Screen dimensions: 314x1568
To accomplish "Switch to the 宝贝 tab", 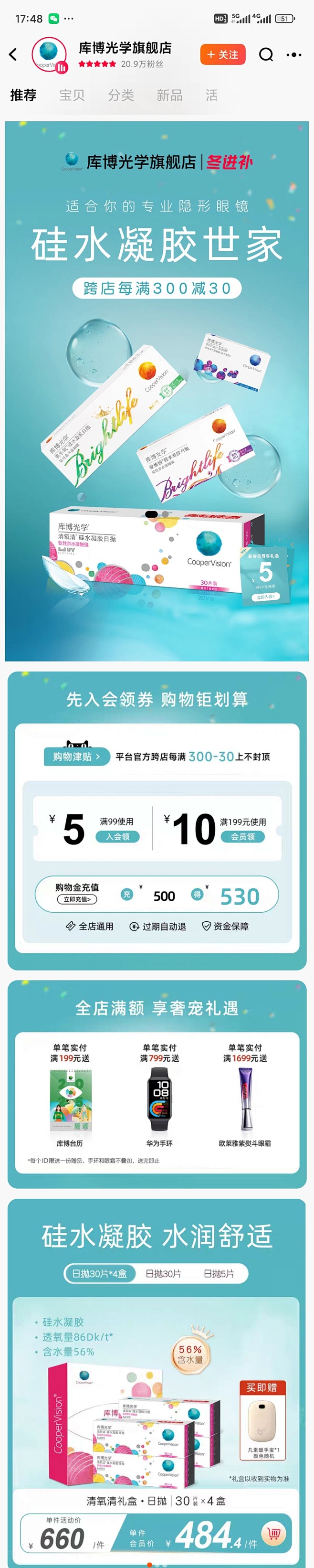I will 72,95.
